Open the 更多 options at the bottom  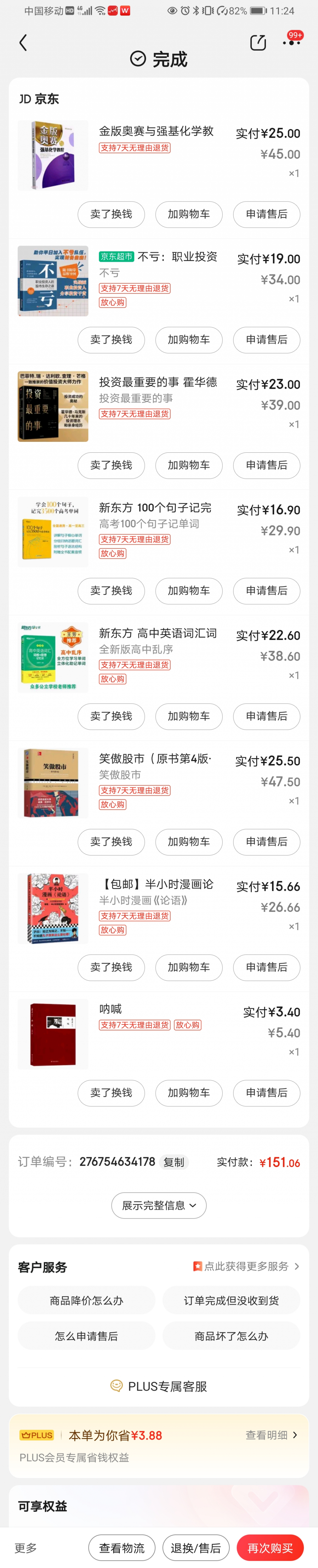25,1547
